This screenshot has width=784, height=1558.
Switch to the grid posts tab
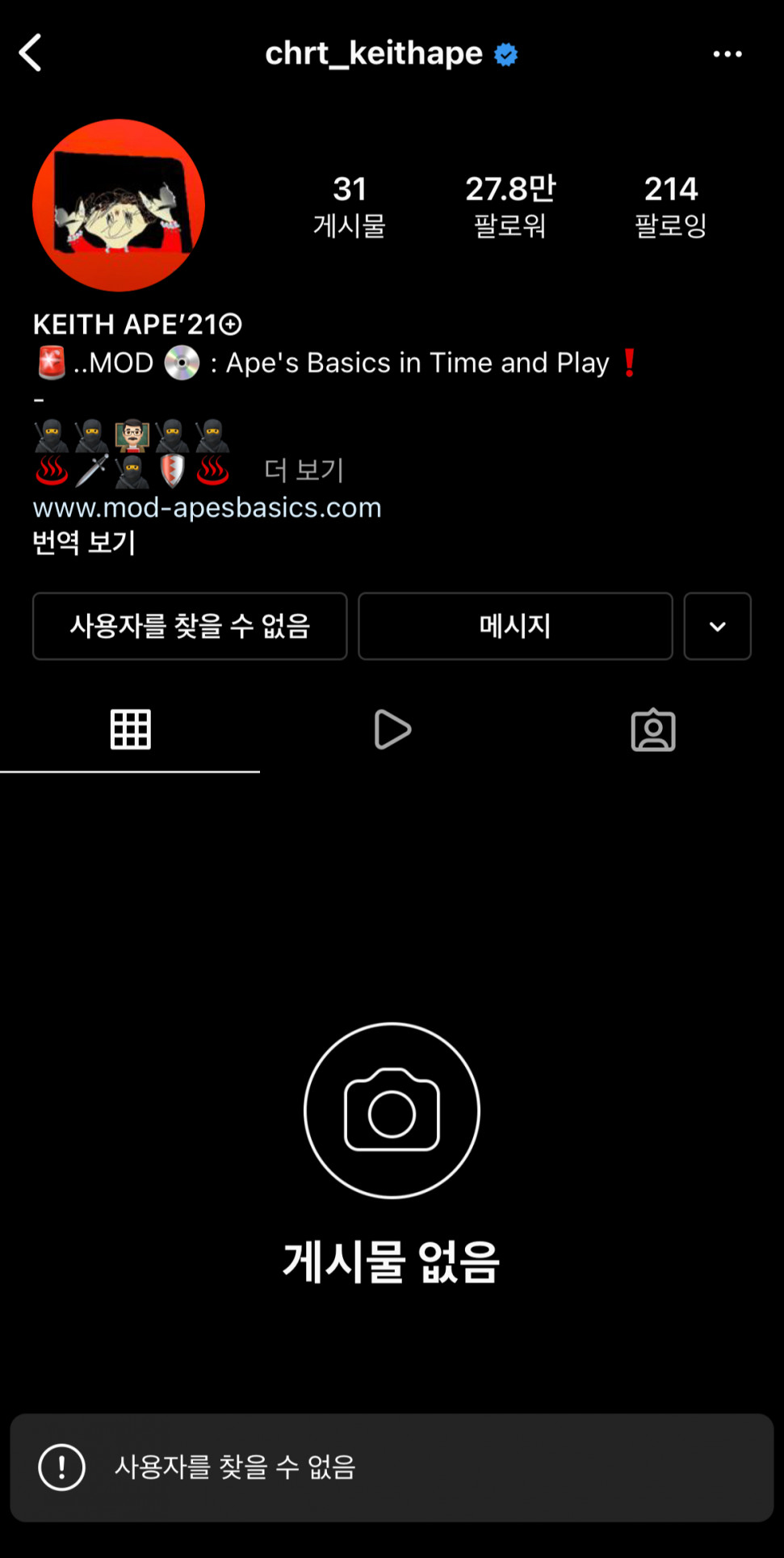(x=130, y=729)
